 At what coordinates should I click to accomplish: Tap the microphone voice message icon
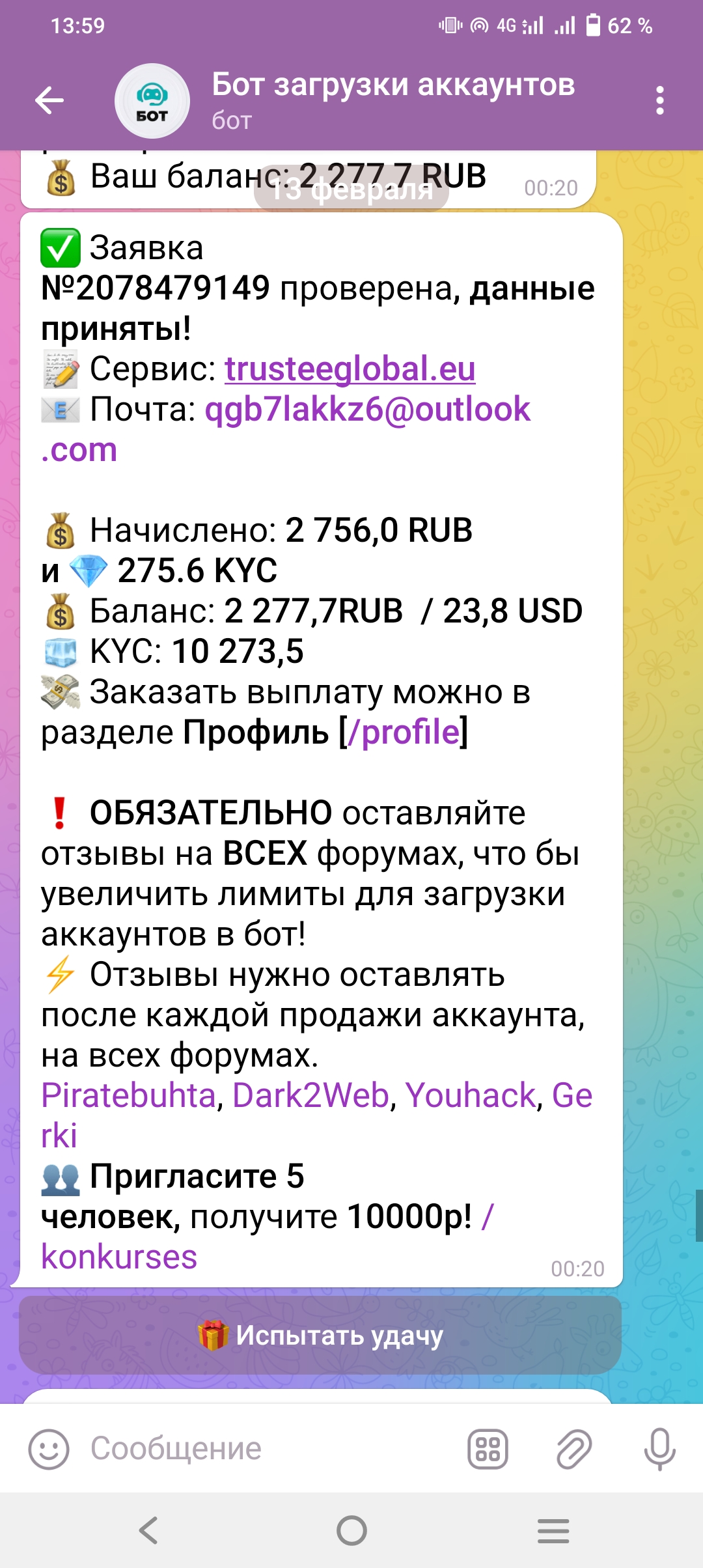point(659,1449)
